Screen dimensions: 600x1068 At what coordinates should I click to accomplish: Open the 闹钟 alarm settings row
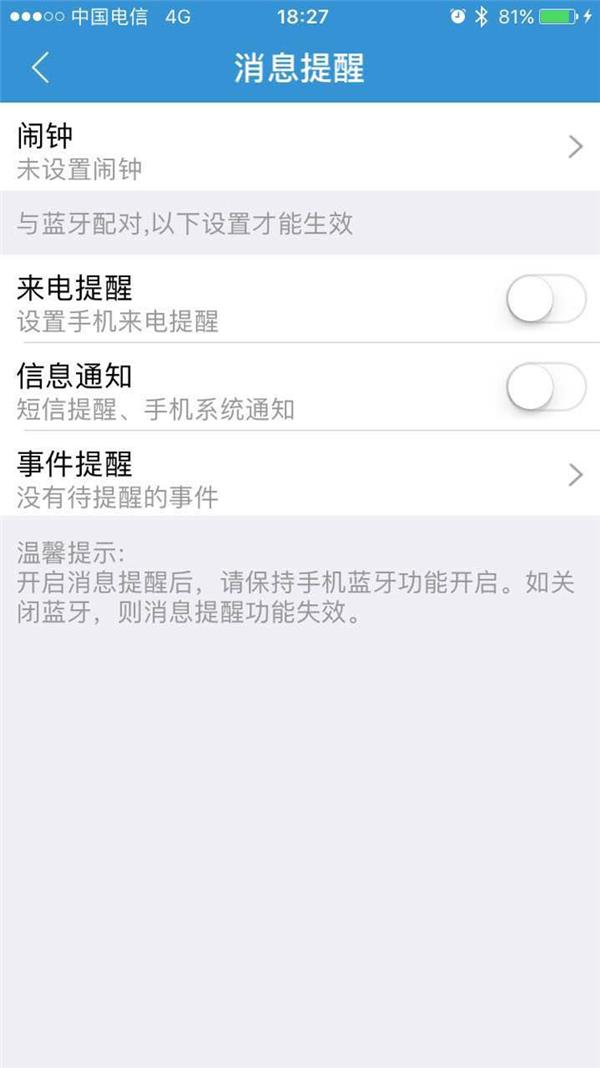click(x=300, y=148)
